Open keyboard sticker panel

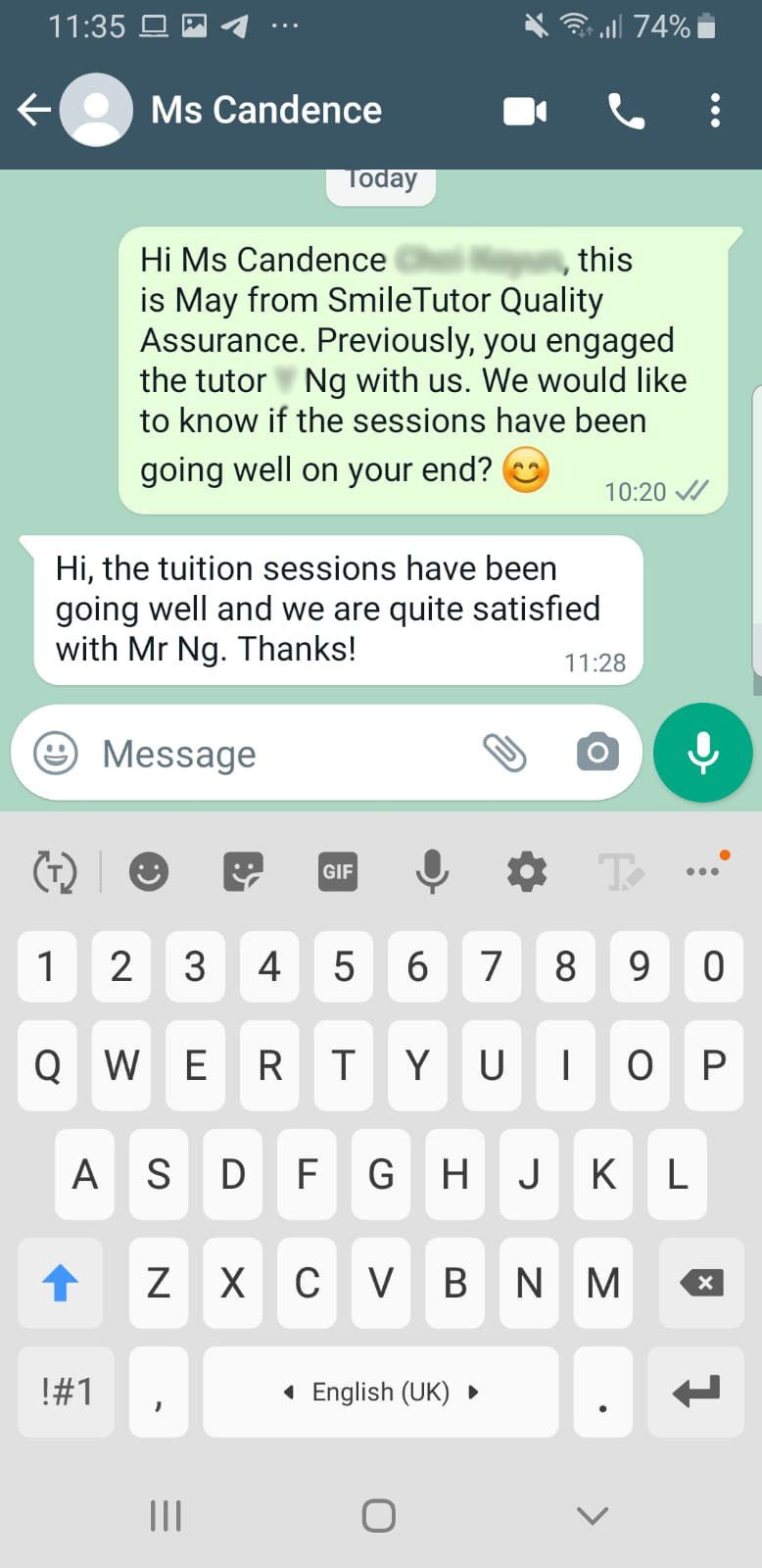[243, 871]
